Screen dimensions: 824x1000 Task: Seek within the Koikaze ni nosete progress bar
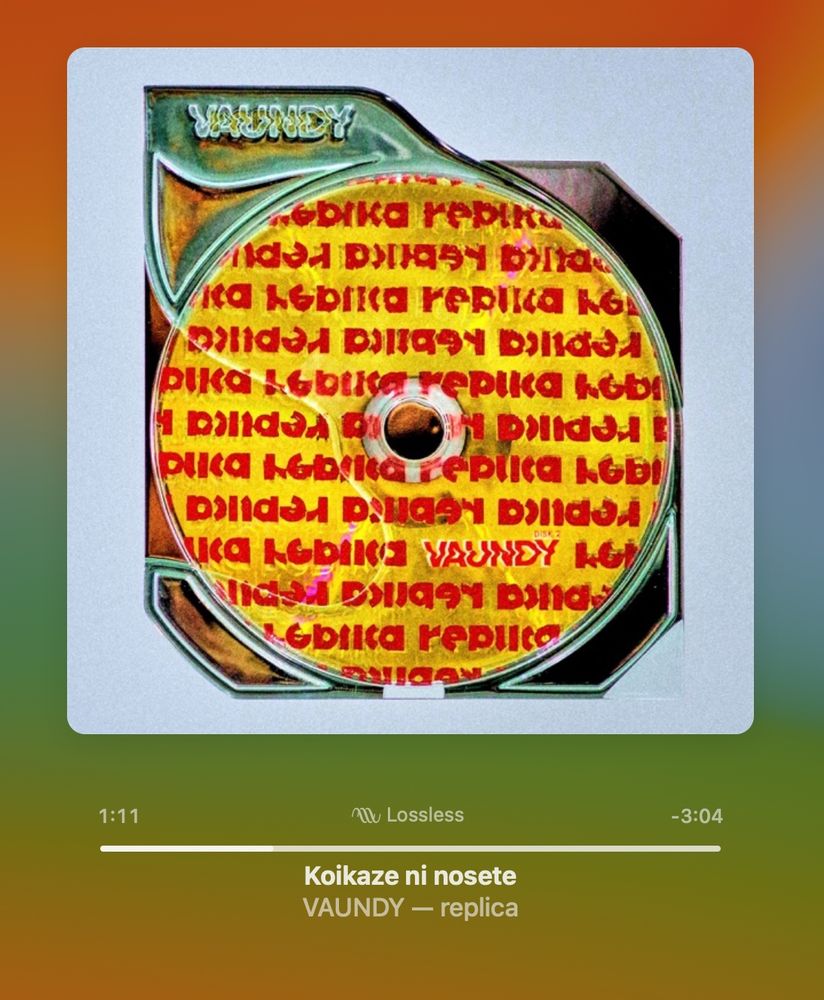410,849
